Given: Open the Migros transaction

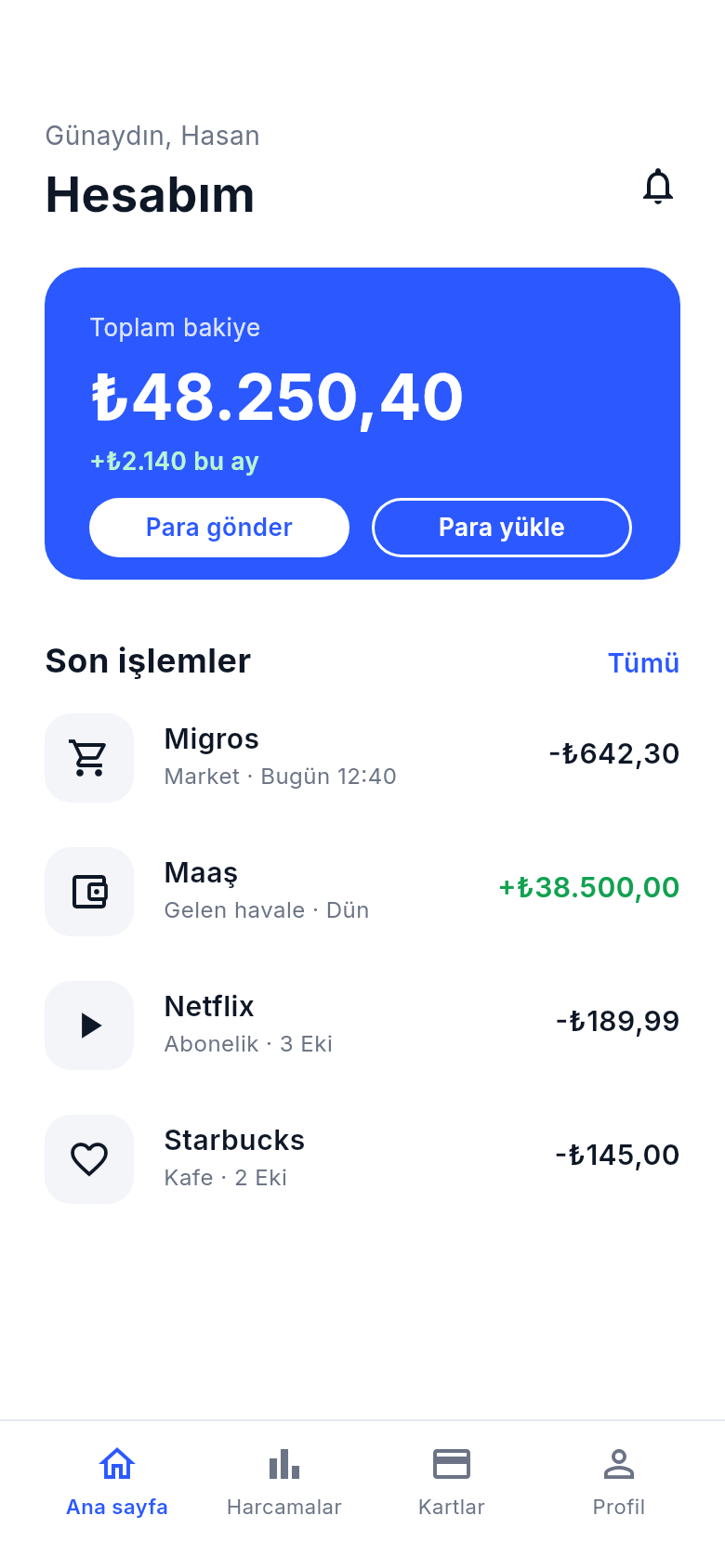Looking at the screenshot, I should click(x=362, y=758).
